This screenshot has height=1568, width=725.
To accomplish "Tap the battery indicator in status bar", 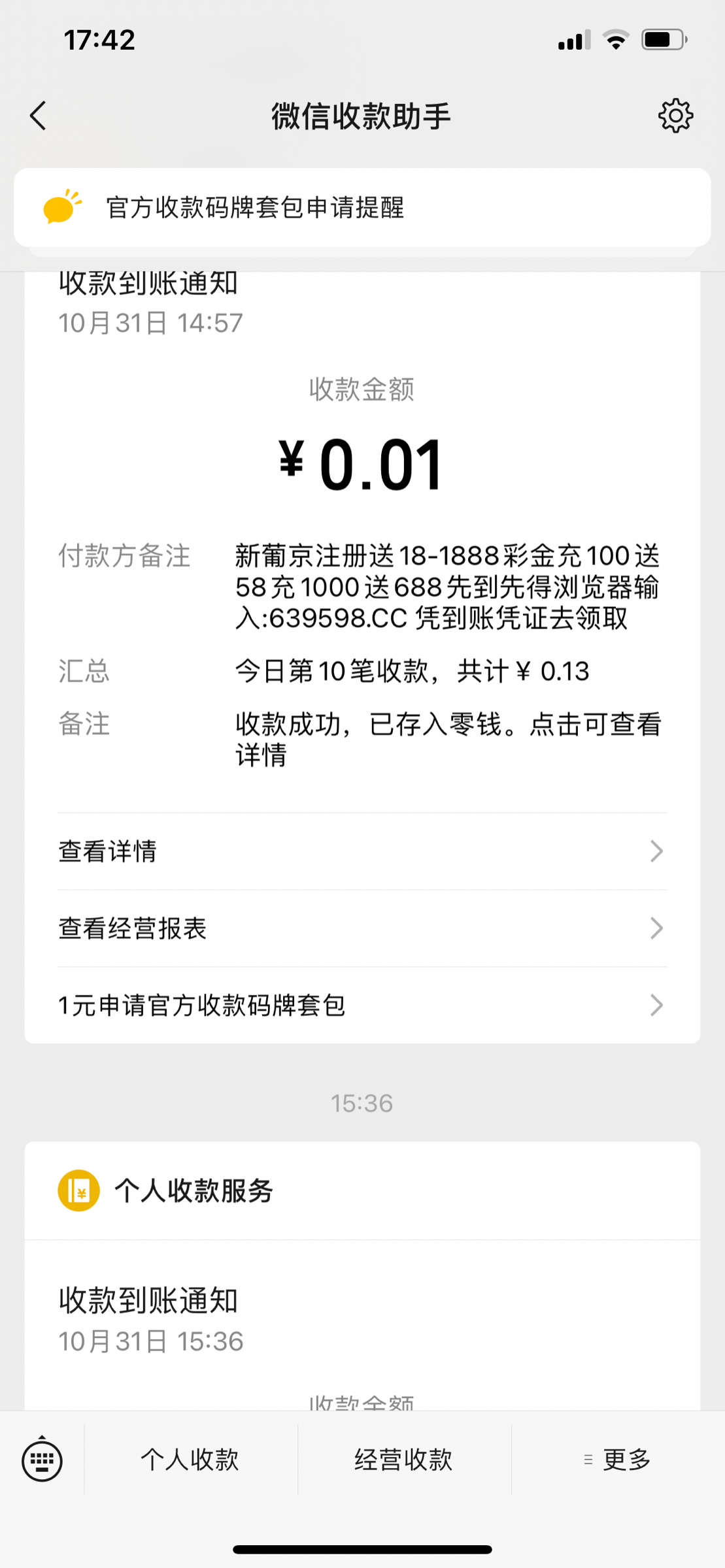I will click(x=662, y=39).
